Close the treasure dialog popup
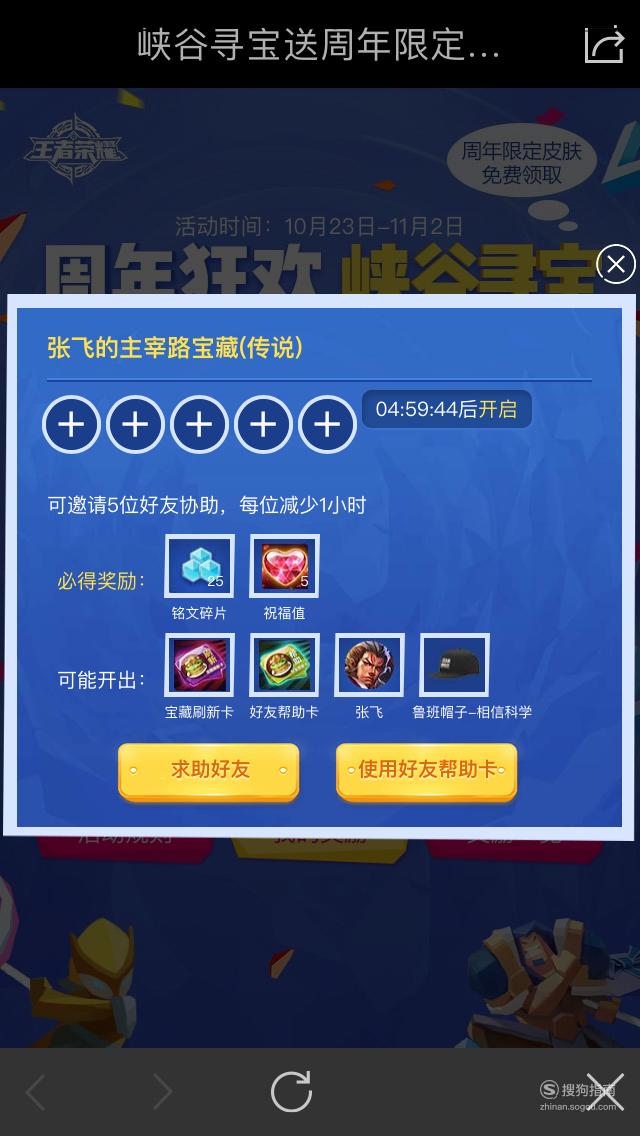Image resolution: width=640 pixels, height=1136 pixels. point(615,264)
